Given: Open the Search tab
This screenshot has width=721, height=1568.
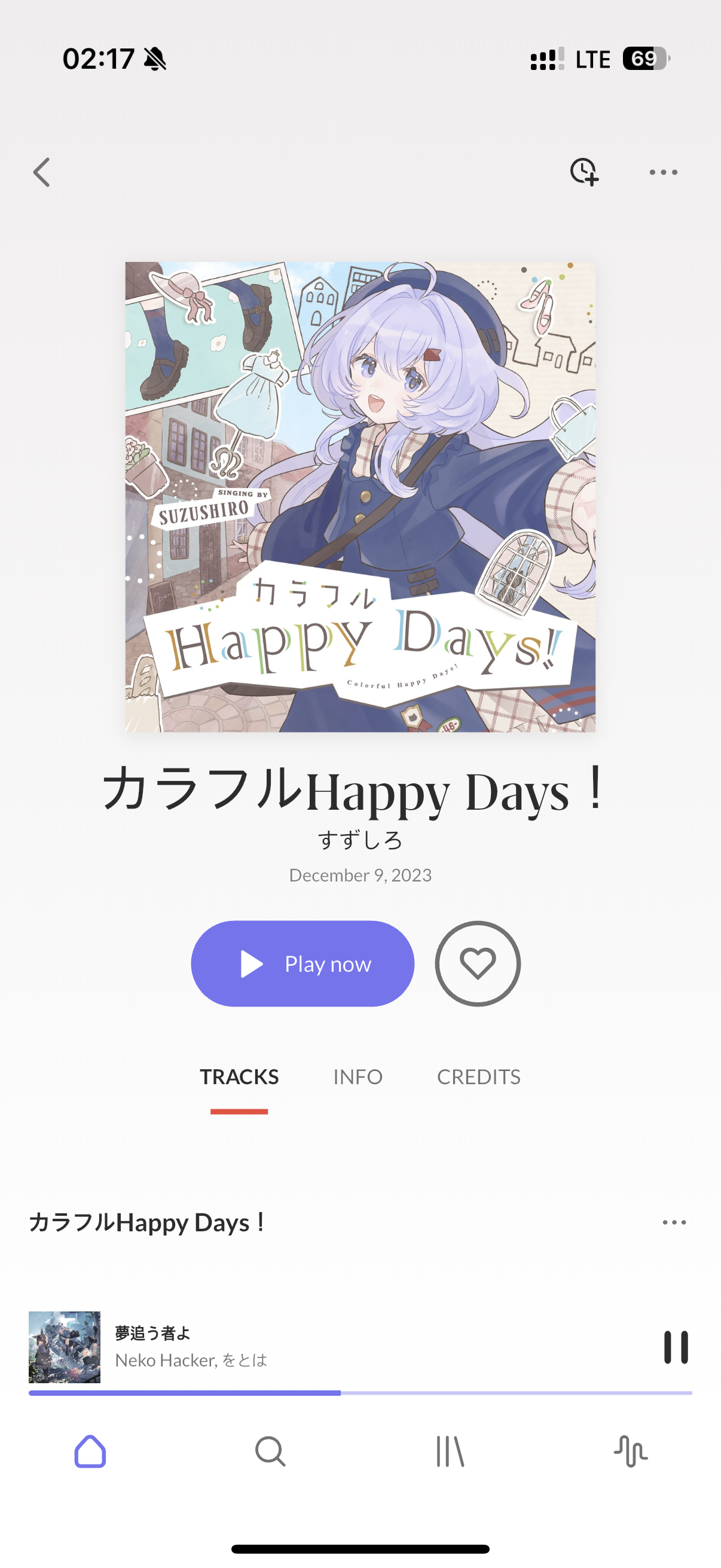Looking at the screenshot, I should 270,1452.
